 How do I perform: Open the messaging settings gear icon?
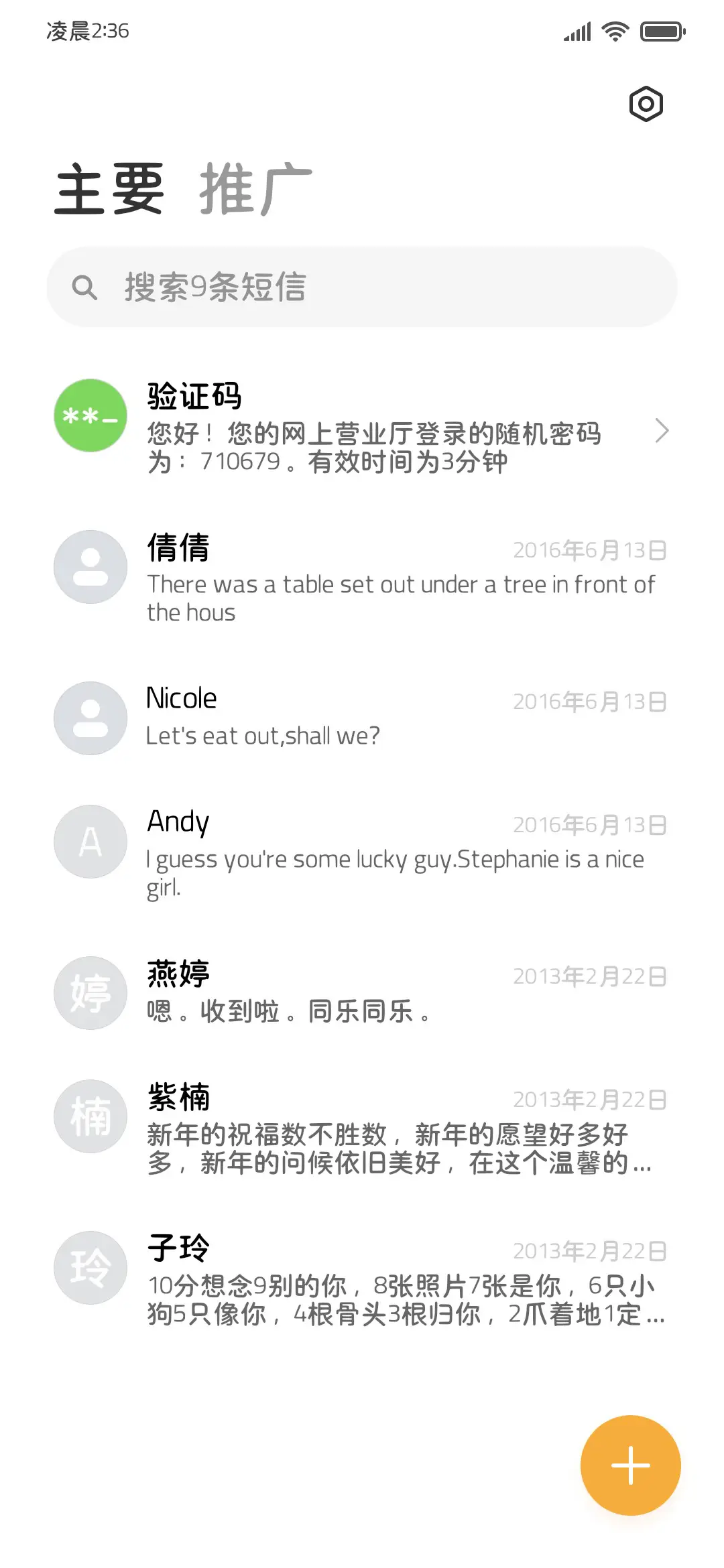point(646,104)
